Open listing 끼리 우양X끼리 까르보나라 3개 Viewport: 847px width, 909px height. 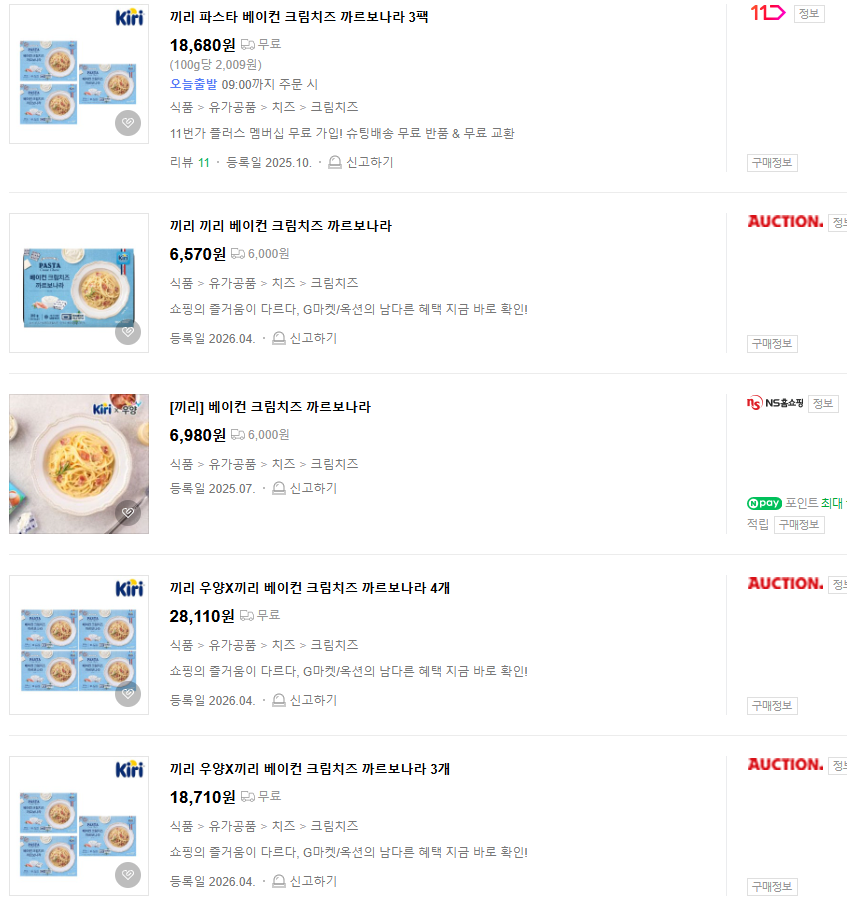(x=309, y=769)
